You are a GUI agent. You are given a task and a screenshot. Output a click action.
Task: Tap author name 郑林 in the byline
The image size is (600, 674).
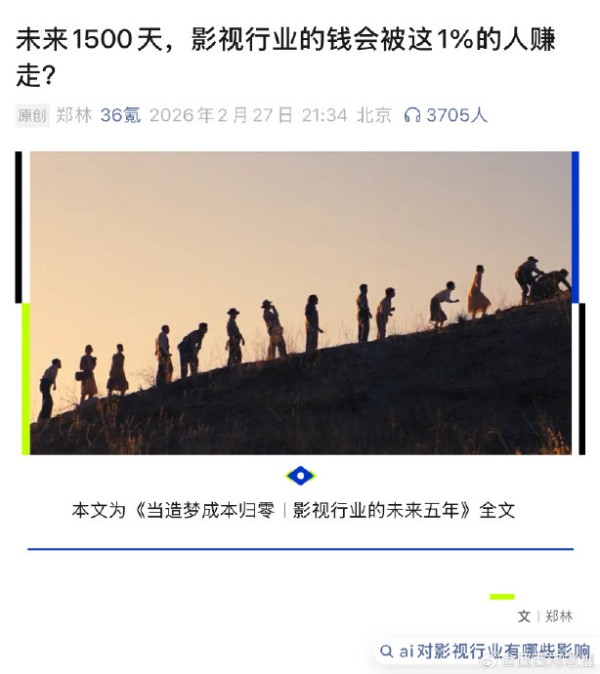click(74, 115)
